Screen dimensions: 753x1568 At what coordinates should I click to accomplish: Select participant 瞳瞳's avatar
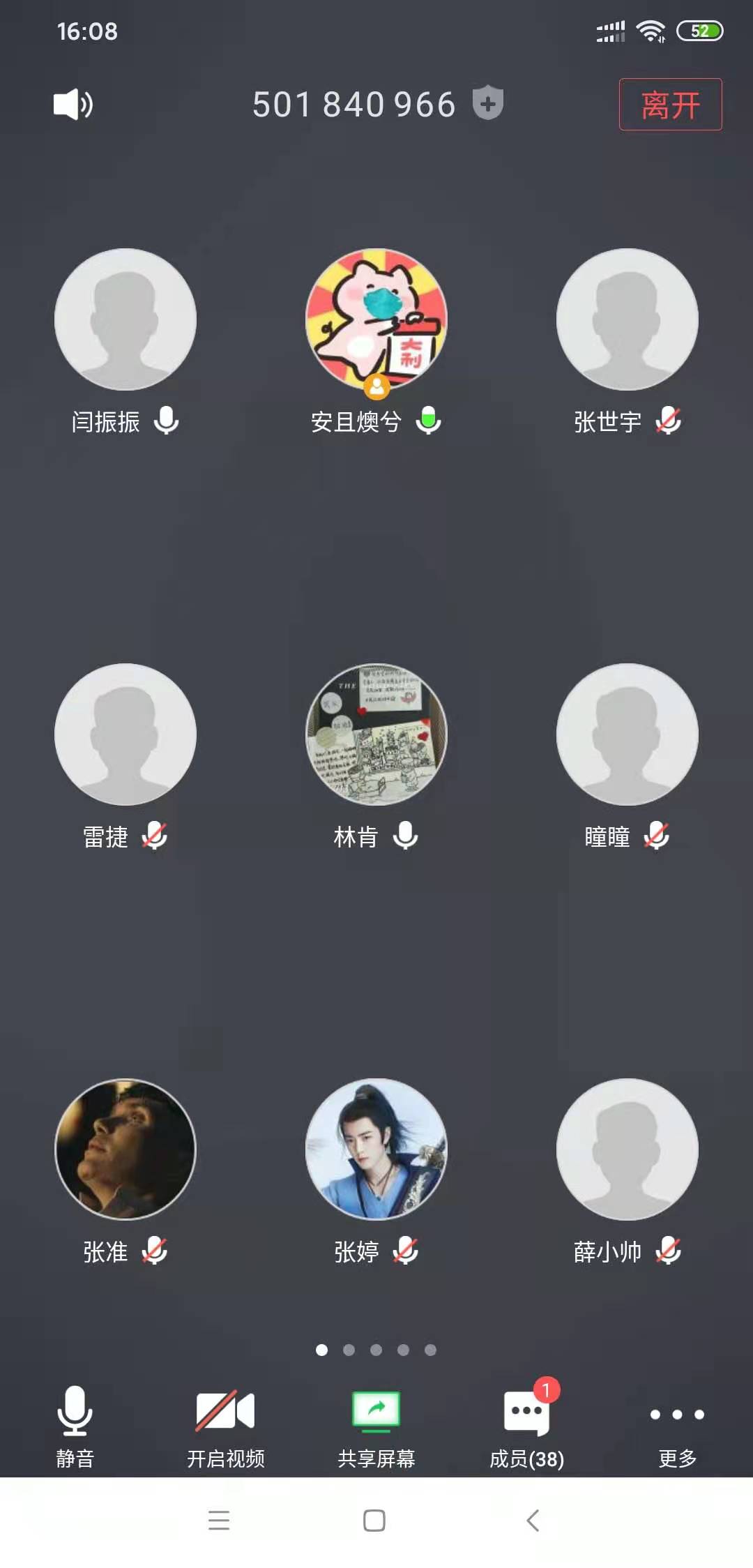627,734
